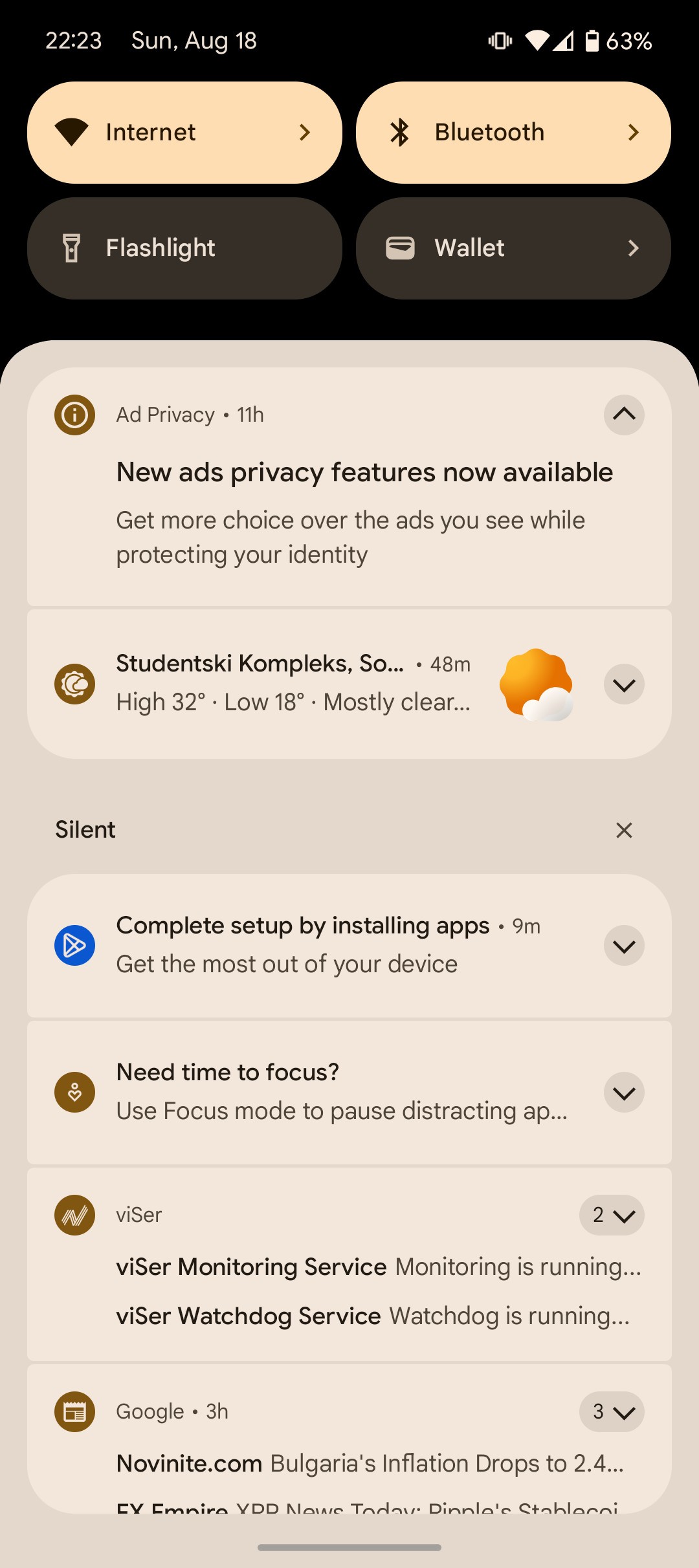The image size is (699, 1568).
Task: Toggle the Bluetooth tile
Action: [513, 133]
